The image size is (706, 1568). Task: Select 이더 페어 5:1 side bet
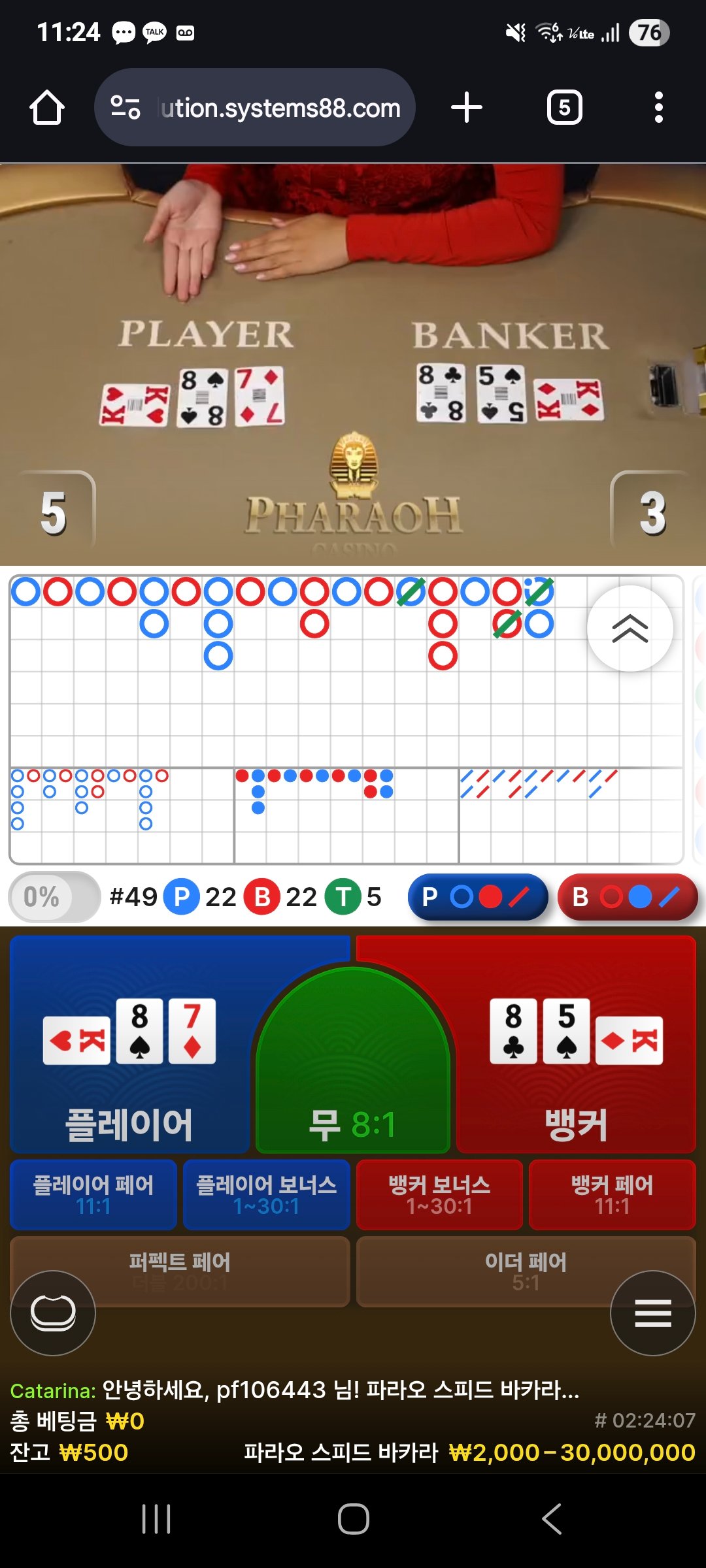tap(526, 1271)
